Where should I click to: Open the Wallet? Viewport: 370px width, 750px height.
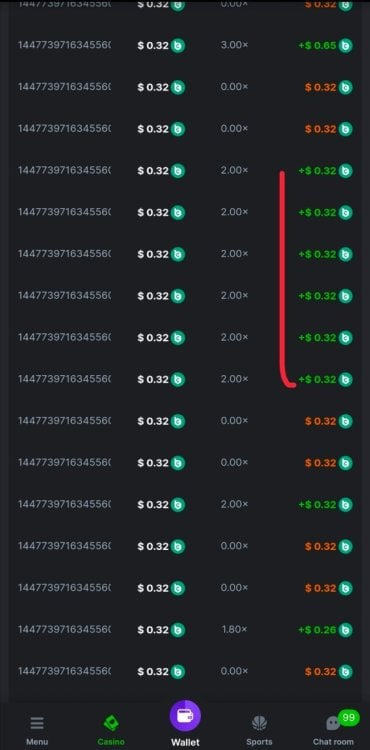tap(185, 724)
